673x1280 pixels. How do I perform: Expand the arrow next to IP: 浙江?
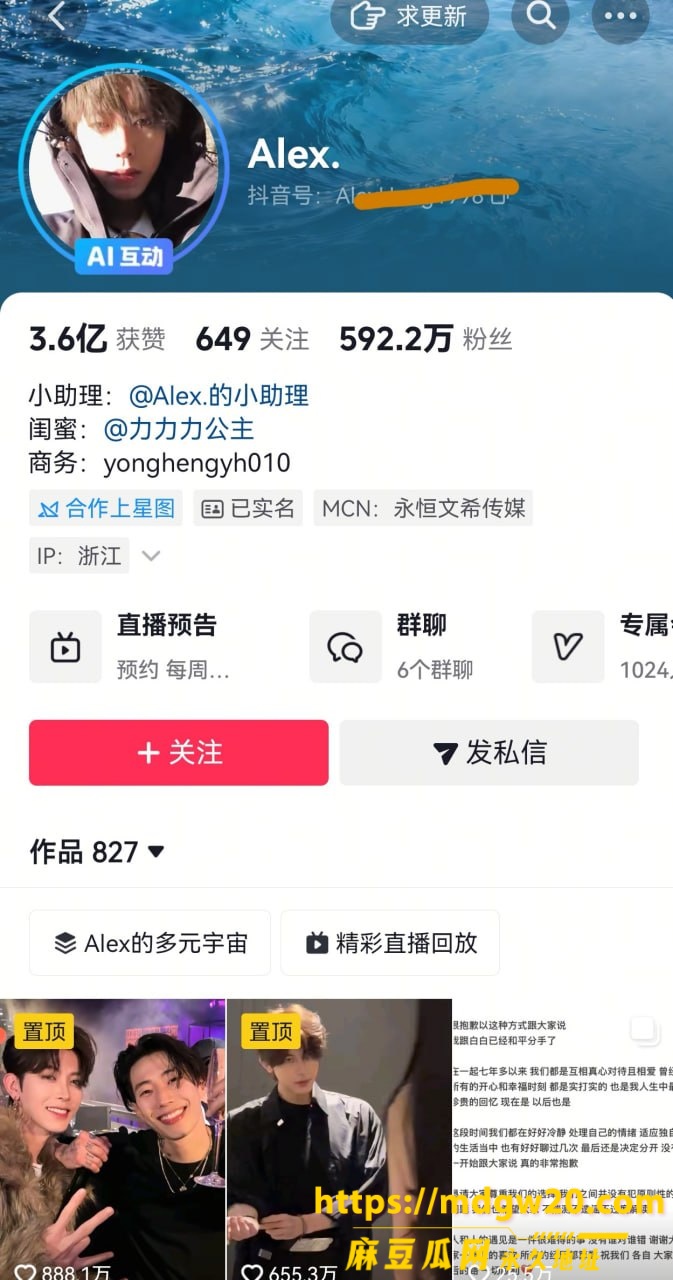[151, 556]
